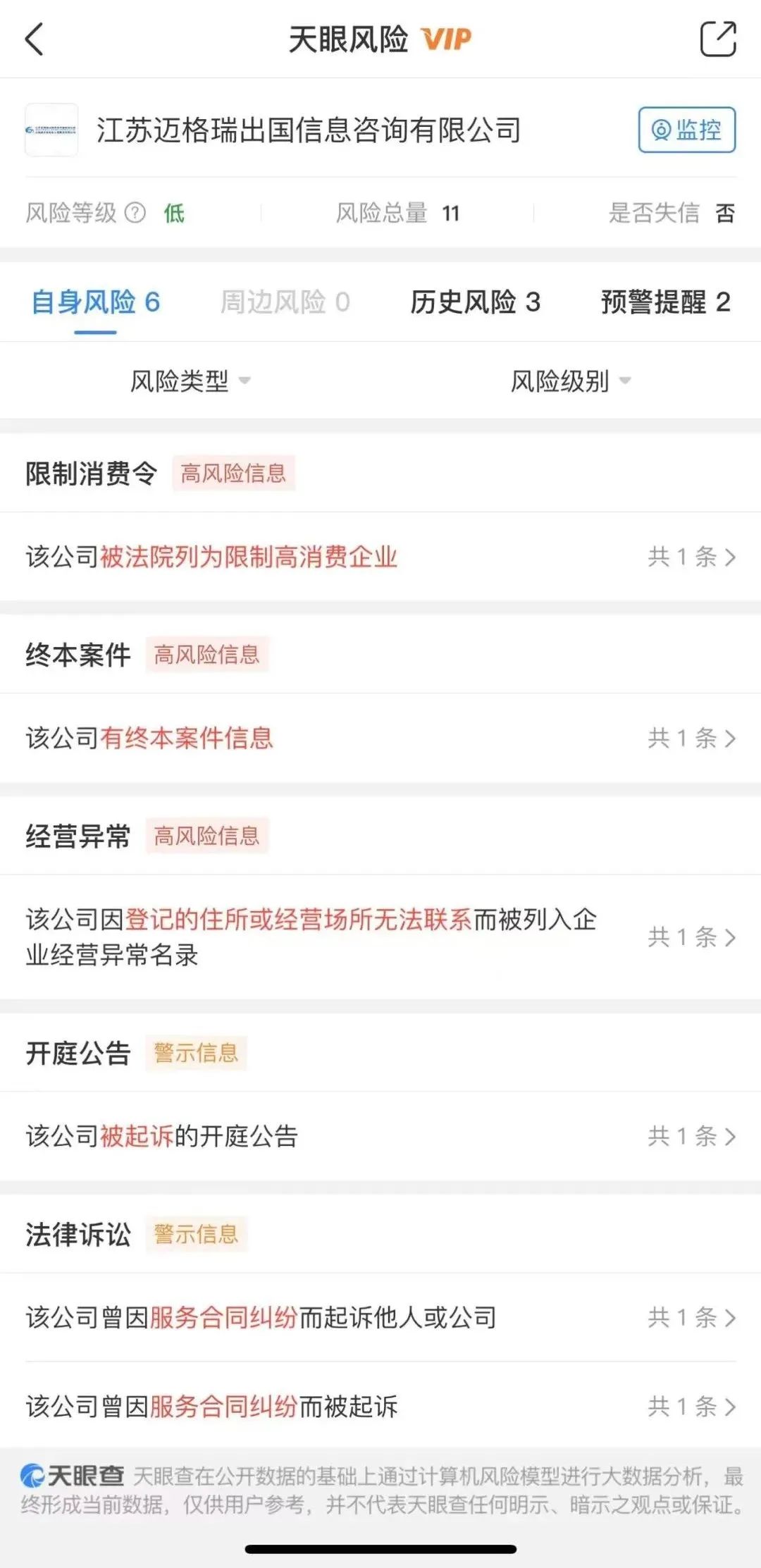This screenshot has width=761, height=1568.
Task: View 服务合同纠纷而起诉他人或公司 lawsuit
Action: point(380,1317)
